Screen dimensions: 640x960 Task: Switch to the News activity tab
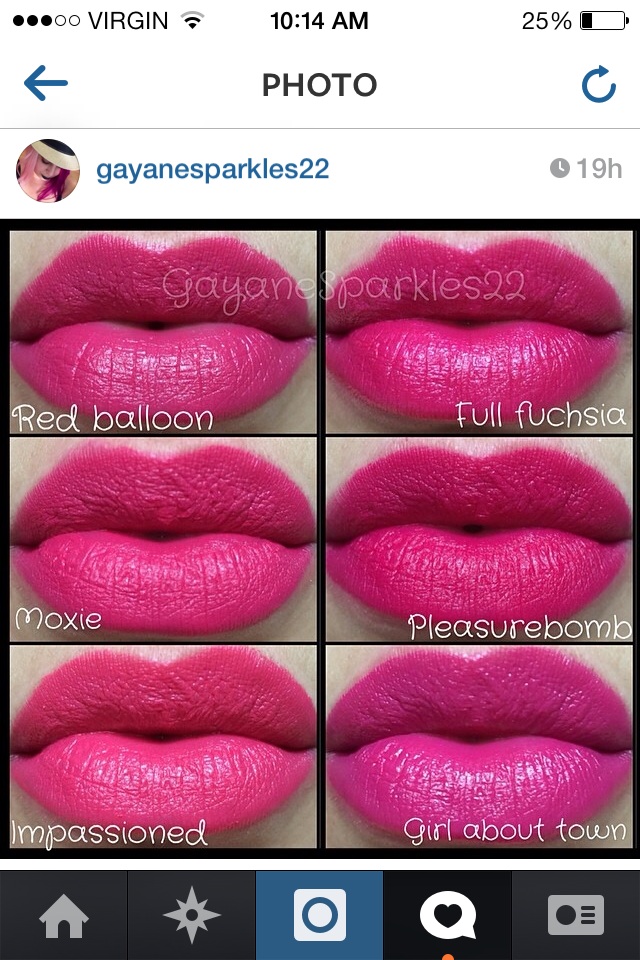coord(447,915)
